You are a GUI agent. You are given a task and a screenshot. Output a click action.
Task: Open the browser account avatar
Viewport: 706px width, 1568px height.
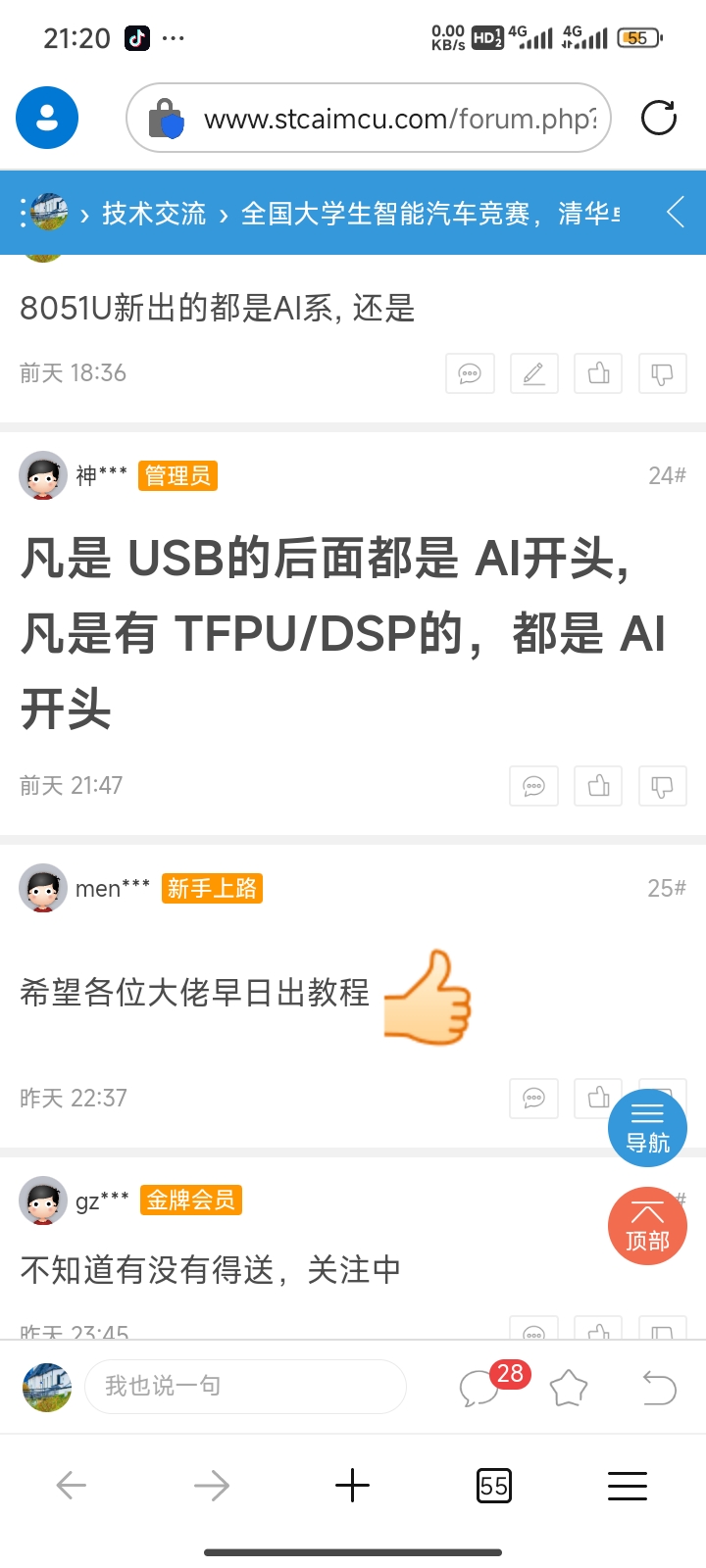46,118
